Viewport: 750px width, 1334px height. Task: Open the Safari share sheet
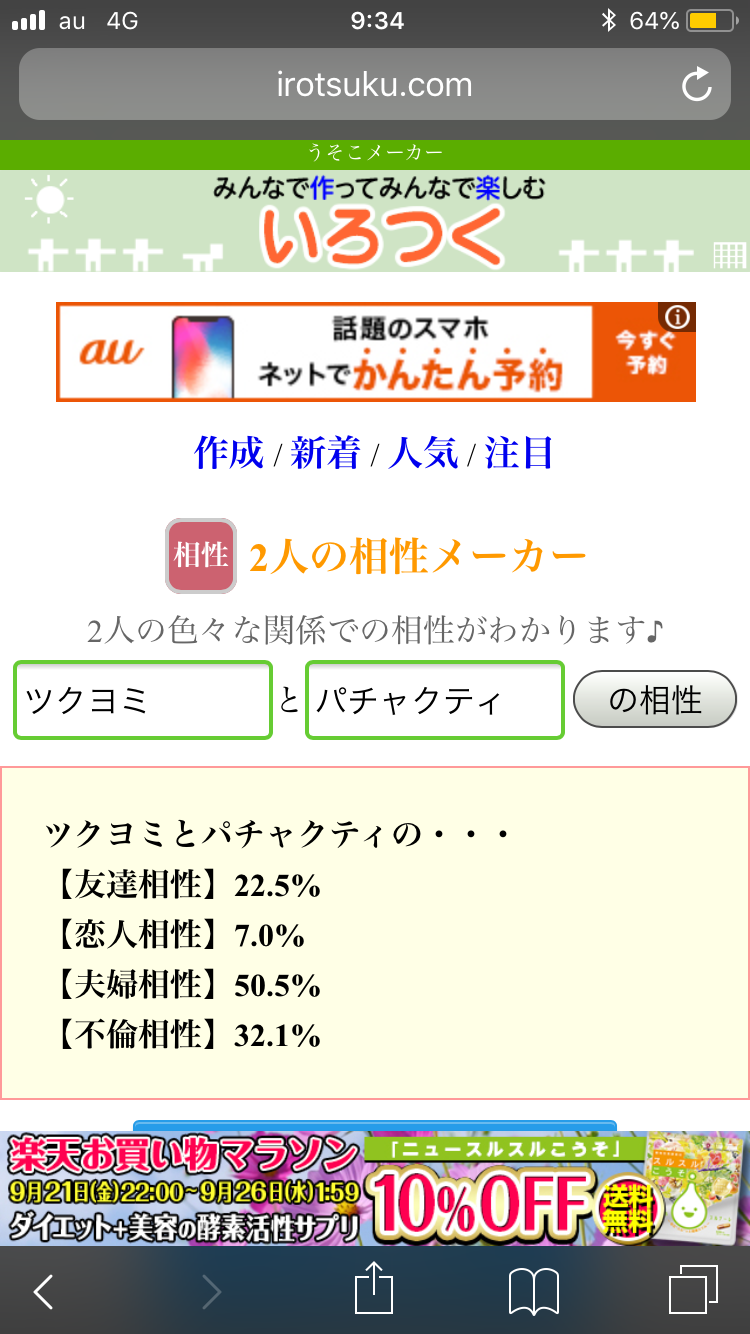pyautogui.click(x=376, y=1290)
